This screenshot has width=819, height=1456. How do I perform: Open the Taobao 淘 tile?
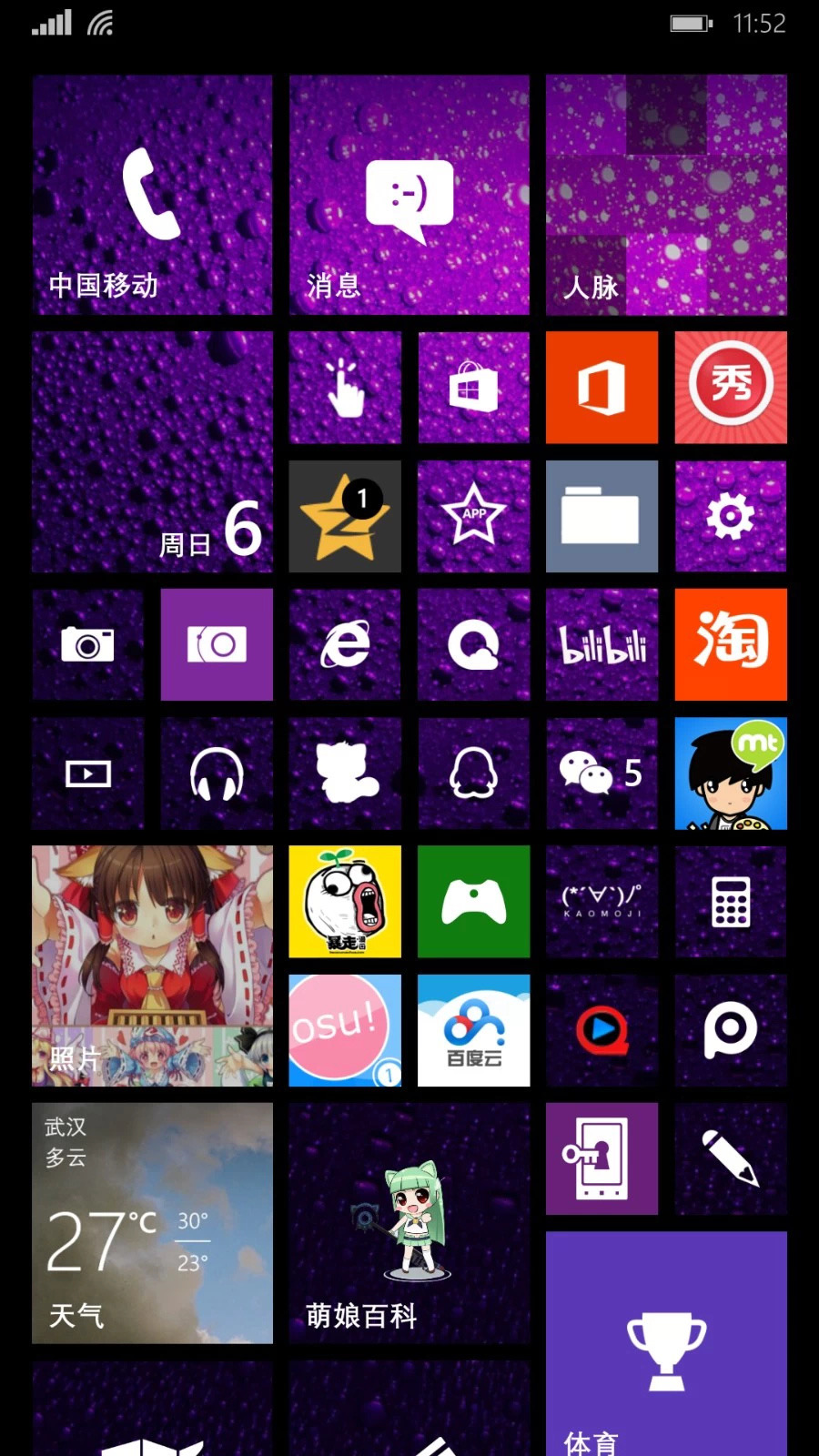point(730,644)
